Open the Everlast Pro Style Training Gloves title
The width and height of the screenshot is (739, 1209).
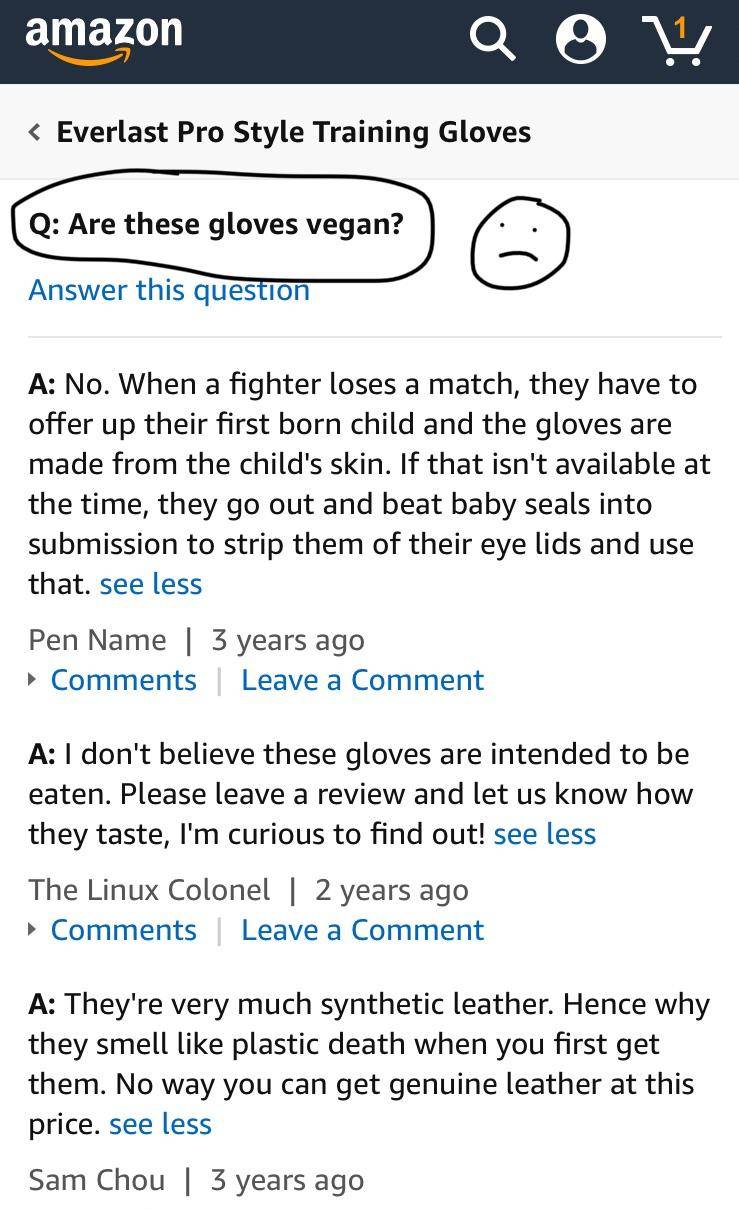(x=294, y=131)
